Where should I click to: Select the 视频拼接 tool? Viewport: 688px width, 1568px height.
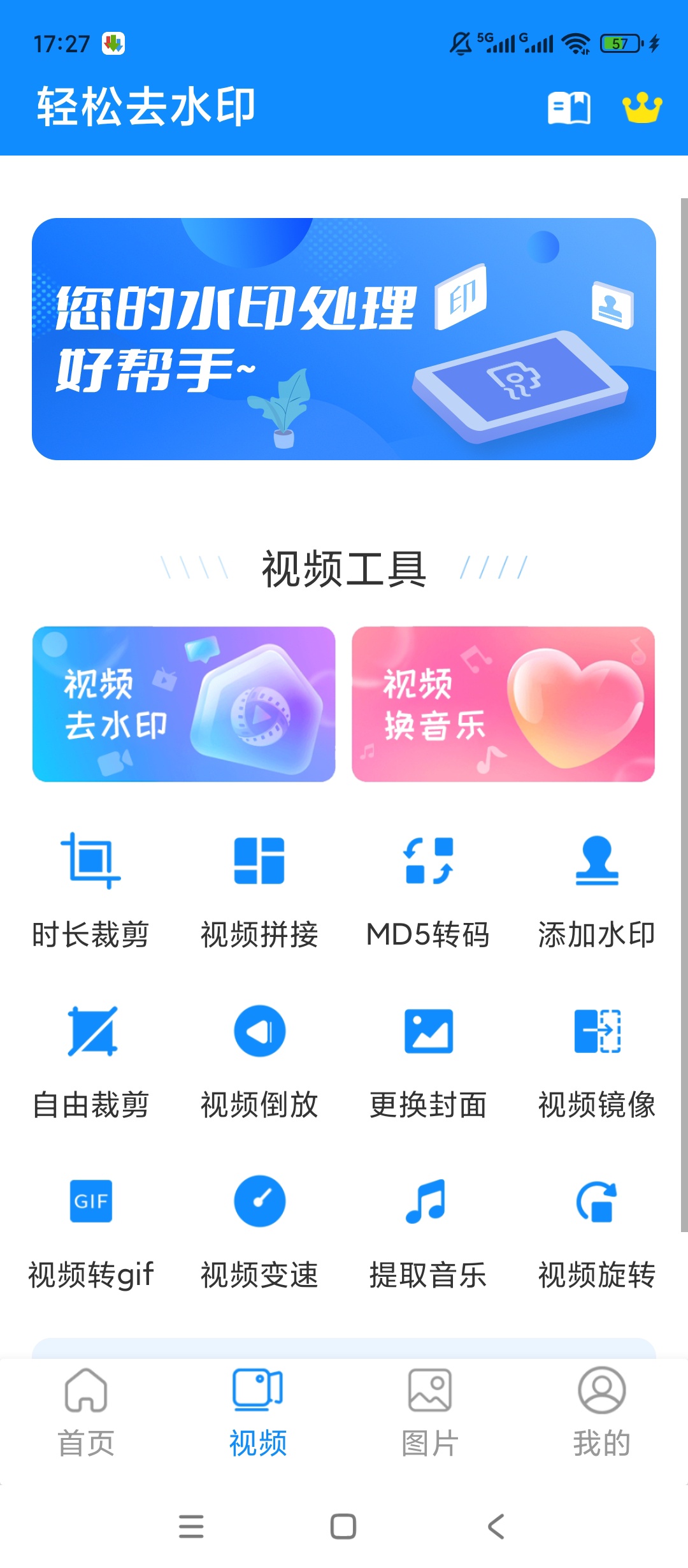point(259,891)
